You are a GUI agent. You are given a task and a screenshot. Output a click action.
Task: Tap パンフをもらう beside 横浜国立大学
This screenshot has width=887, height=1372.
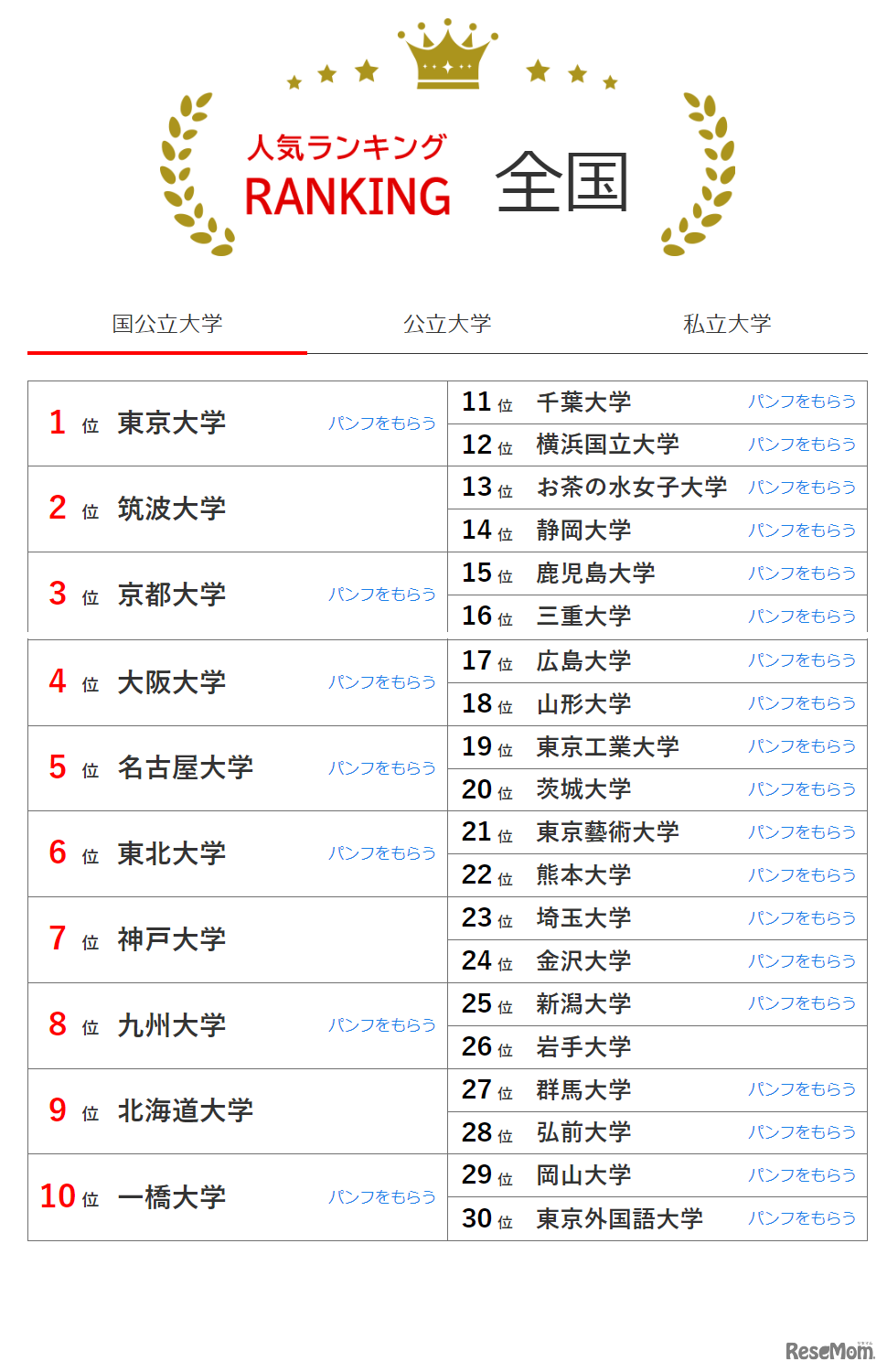[802, 445]
